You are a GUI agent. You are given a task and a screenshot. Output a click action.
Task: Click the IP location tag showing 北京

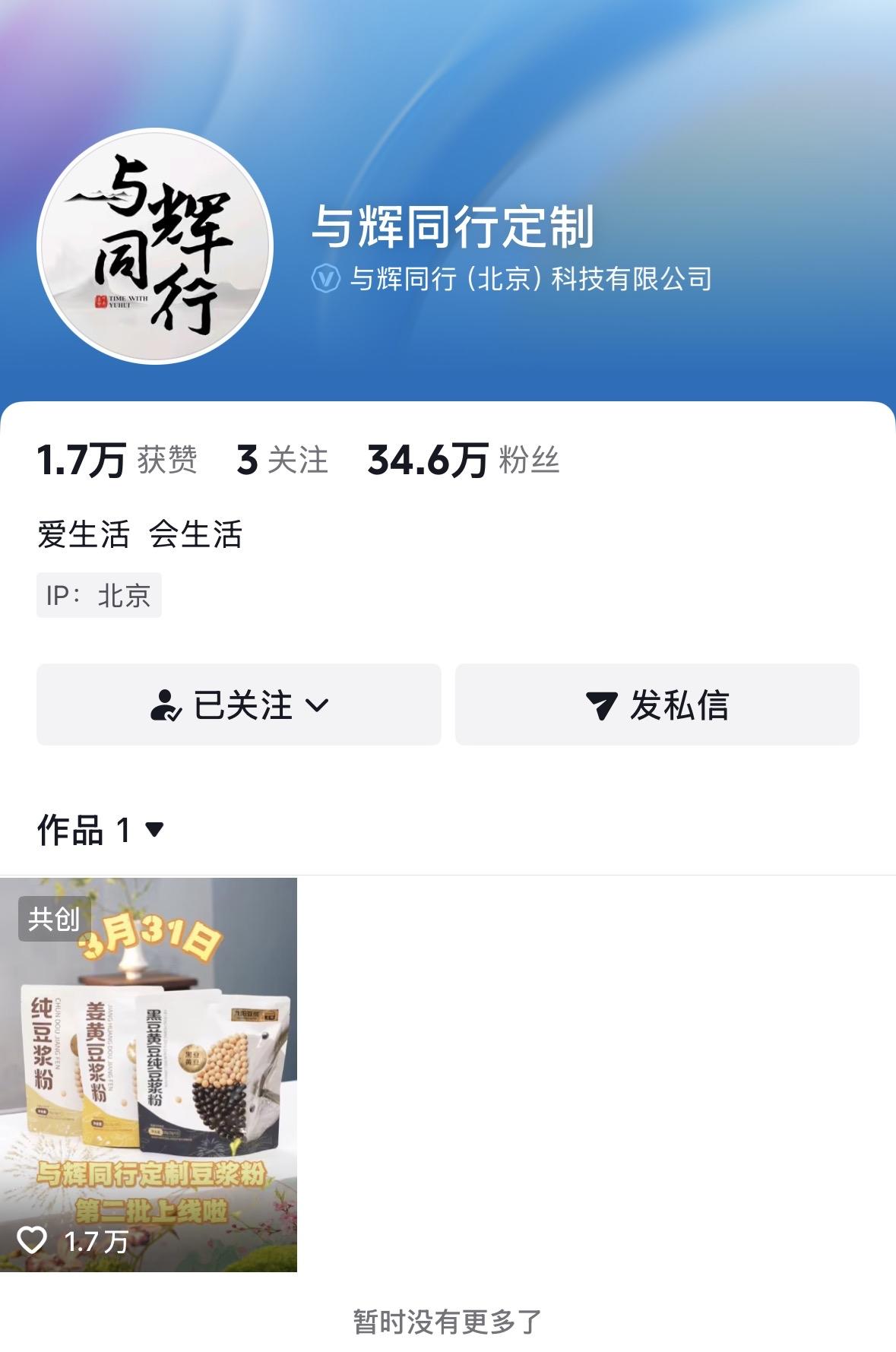tap(99, 596)
